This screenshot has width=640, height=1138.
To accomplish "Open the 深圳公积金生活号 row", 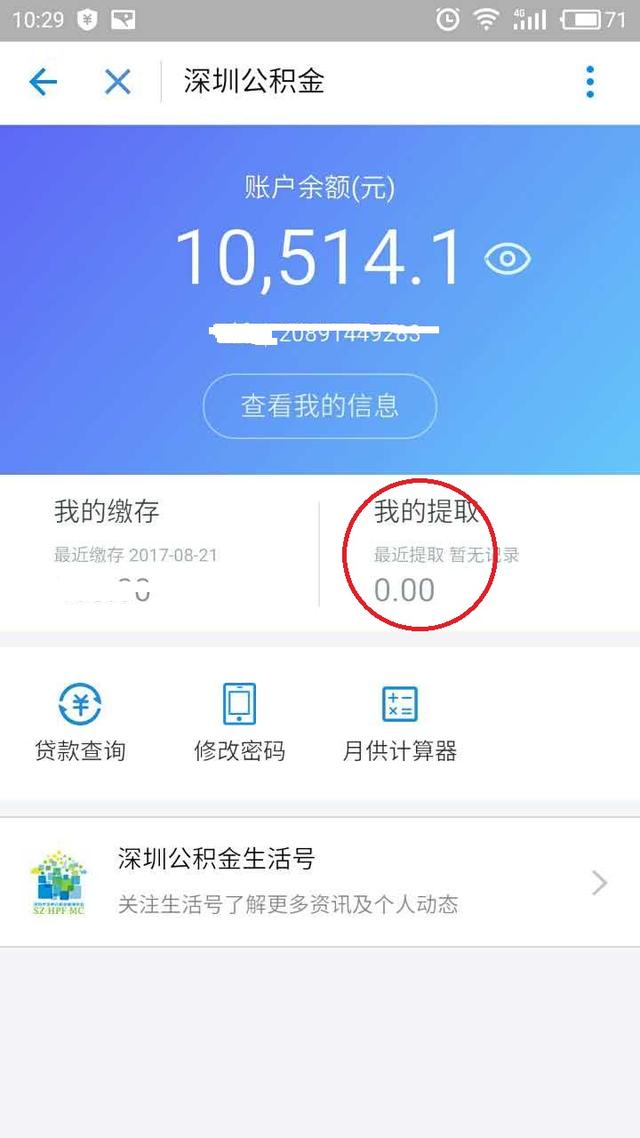I will 320,883.
